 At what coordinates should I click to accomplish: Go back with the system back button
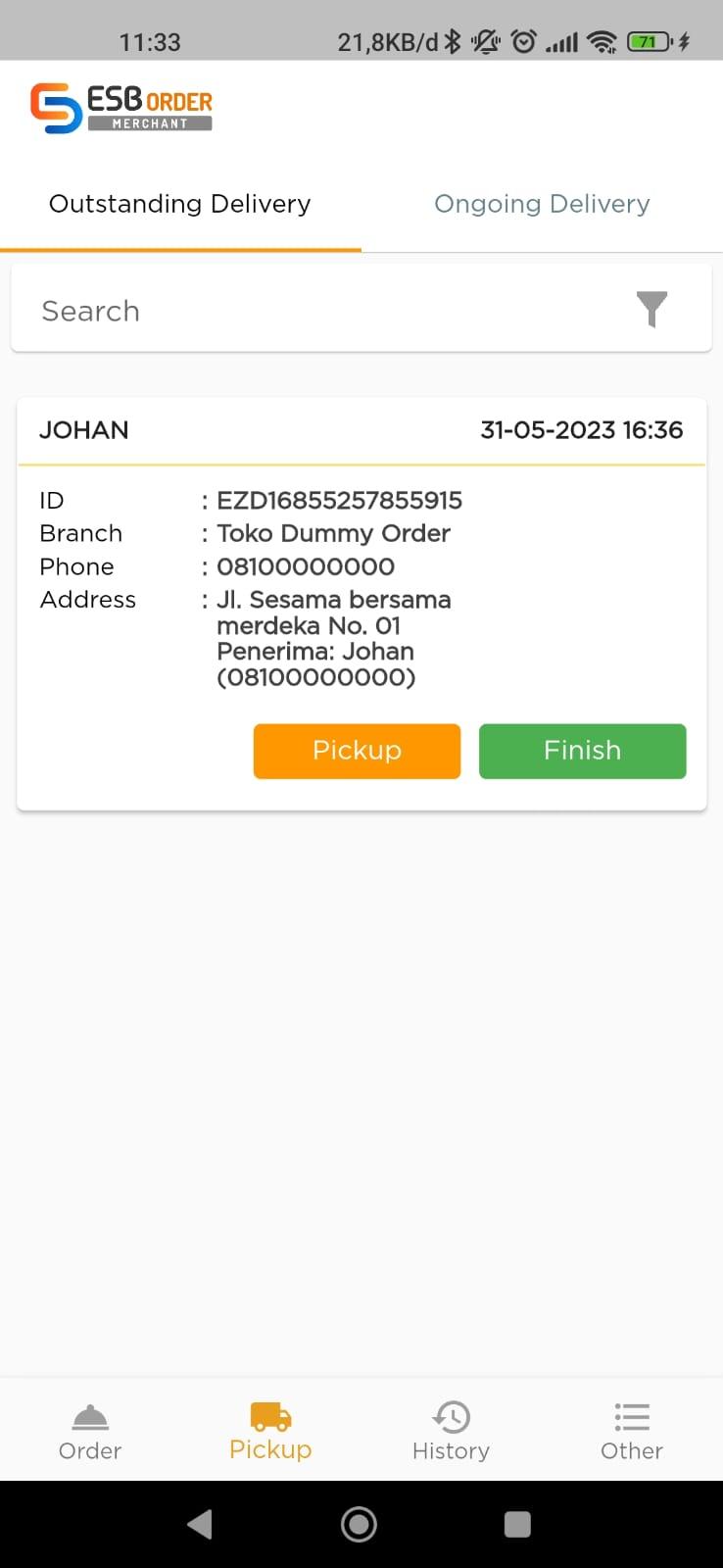(x=200, y=1524)
